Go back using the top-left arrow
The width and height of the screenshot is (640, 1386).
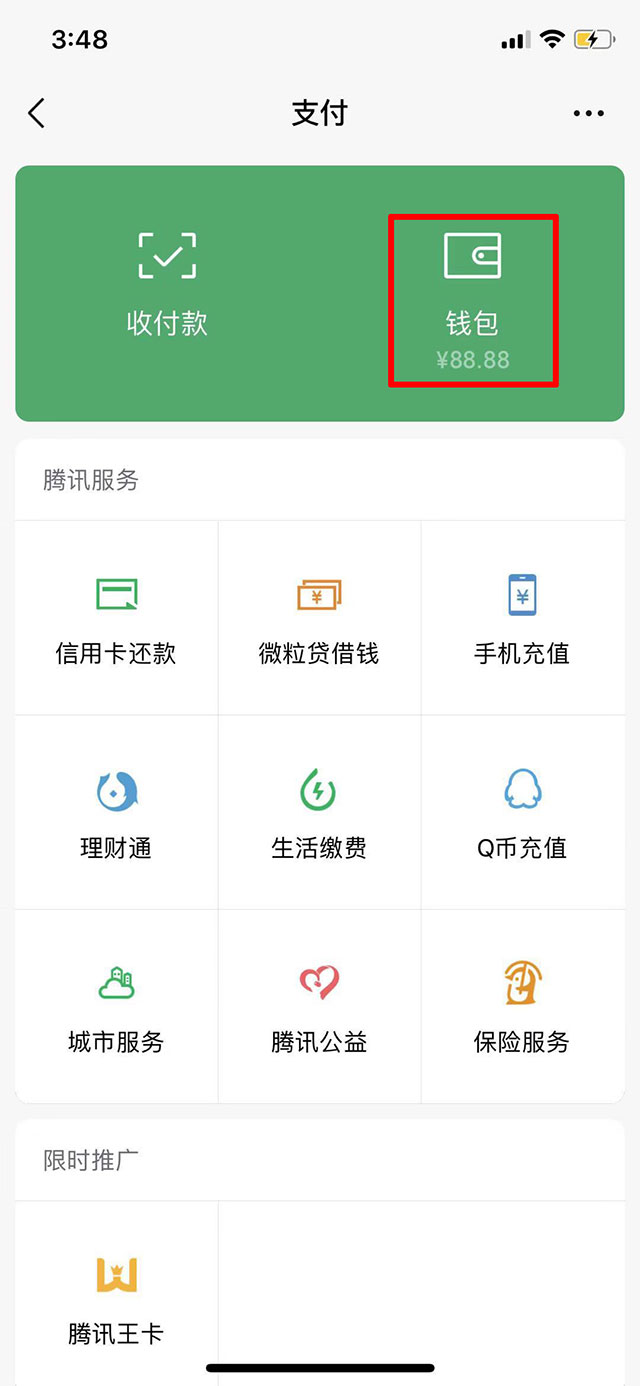[x=37, y=113]
